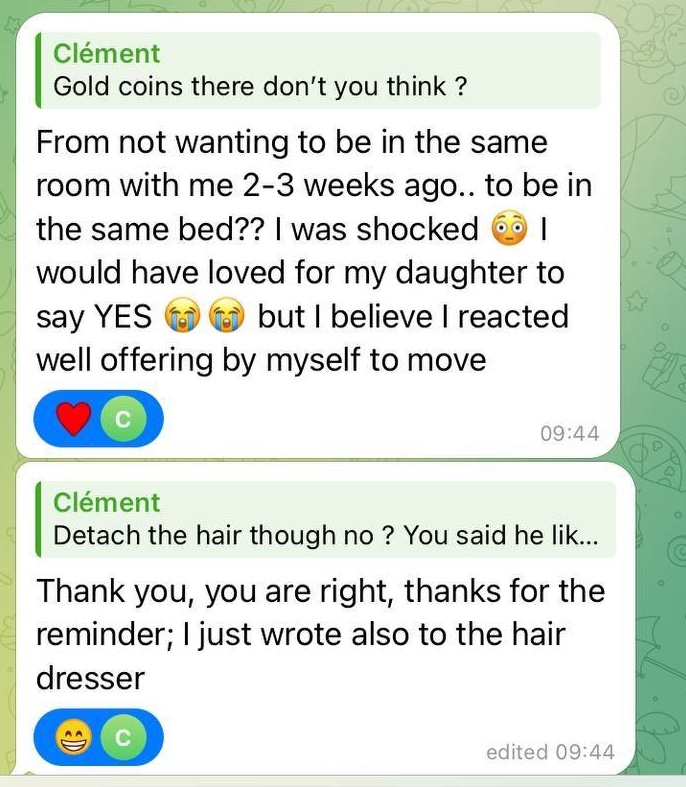Tap the heart reaction chip

97,420
